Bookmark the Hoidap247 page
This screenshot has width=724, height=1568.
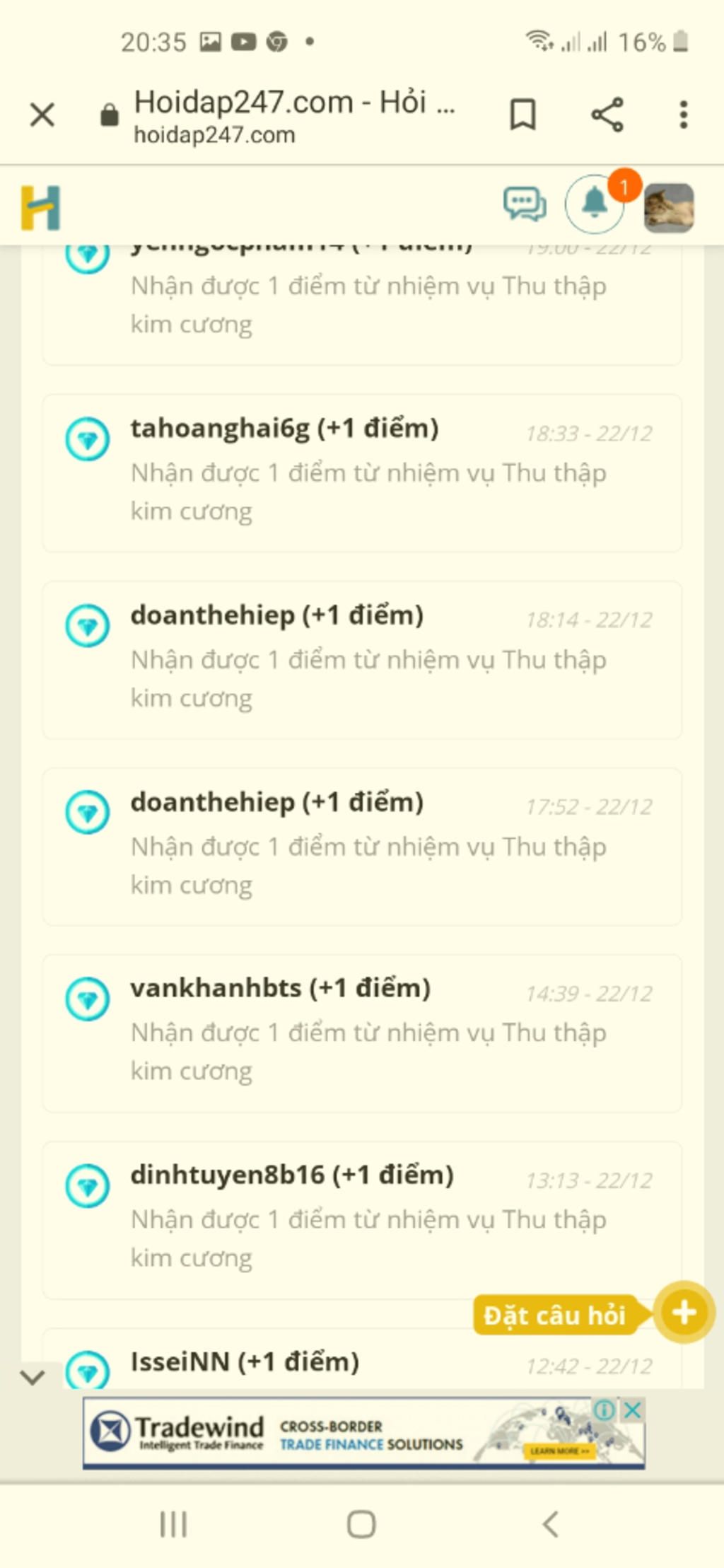tap(522, 115)
